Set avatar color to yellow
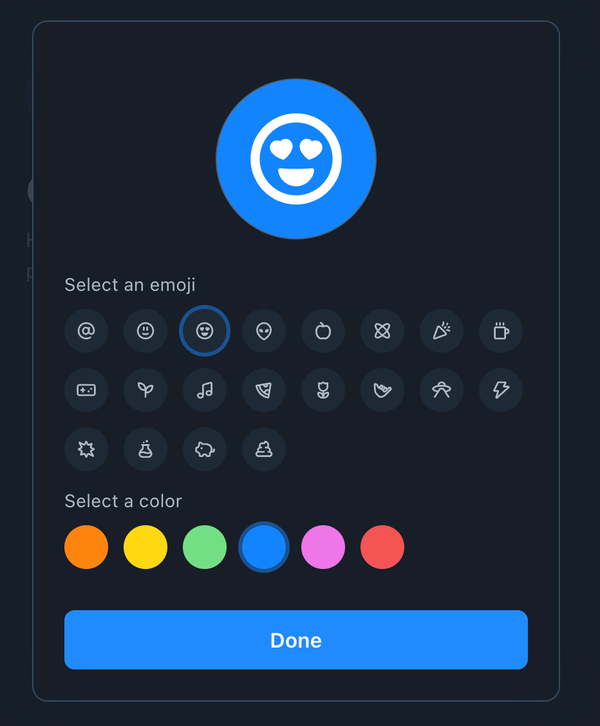Image resolution: width=600 pixels, height=726 pixels. click(146, 547)
